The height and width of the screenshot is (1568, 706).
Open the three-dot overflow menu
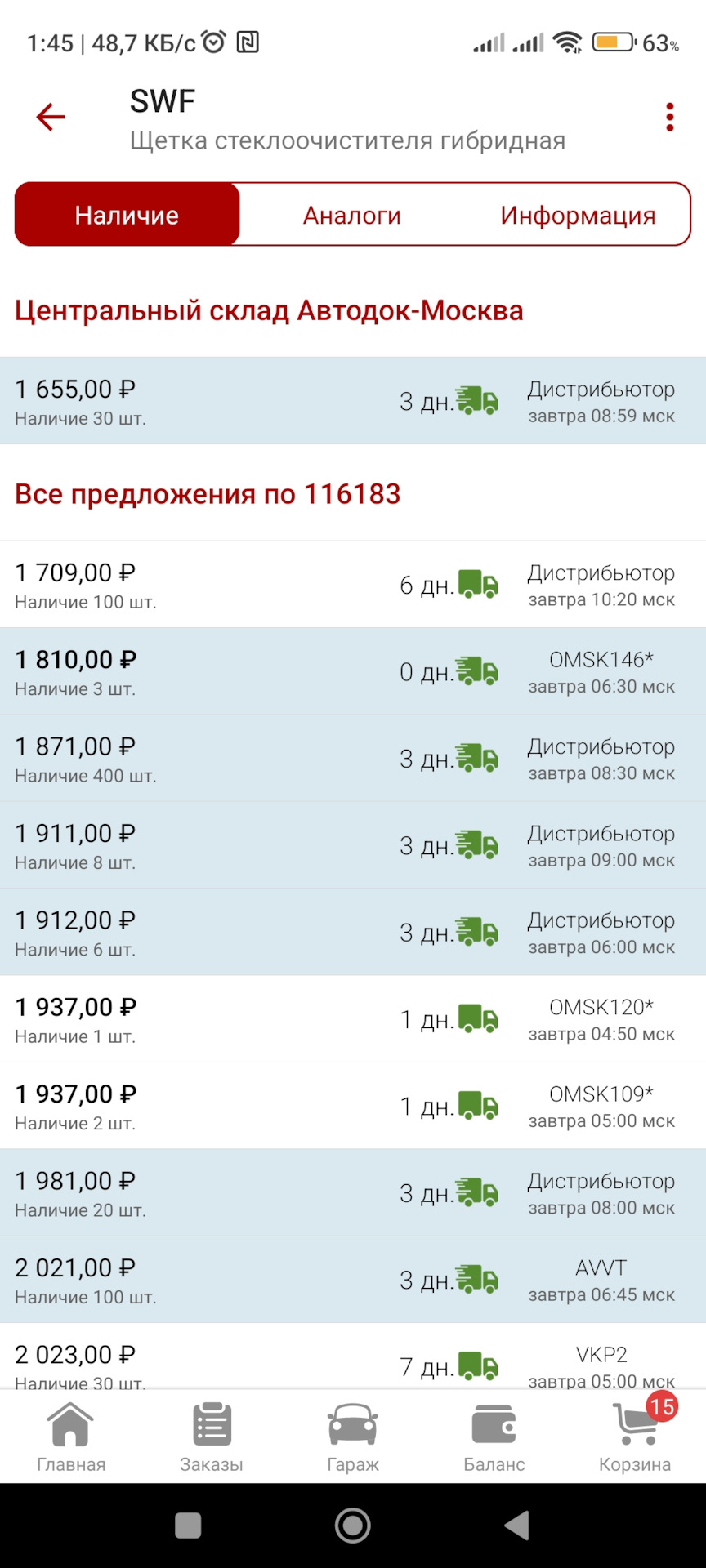click(669, 118)
